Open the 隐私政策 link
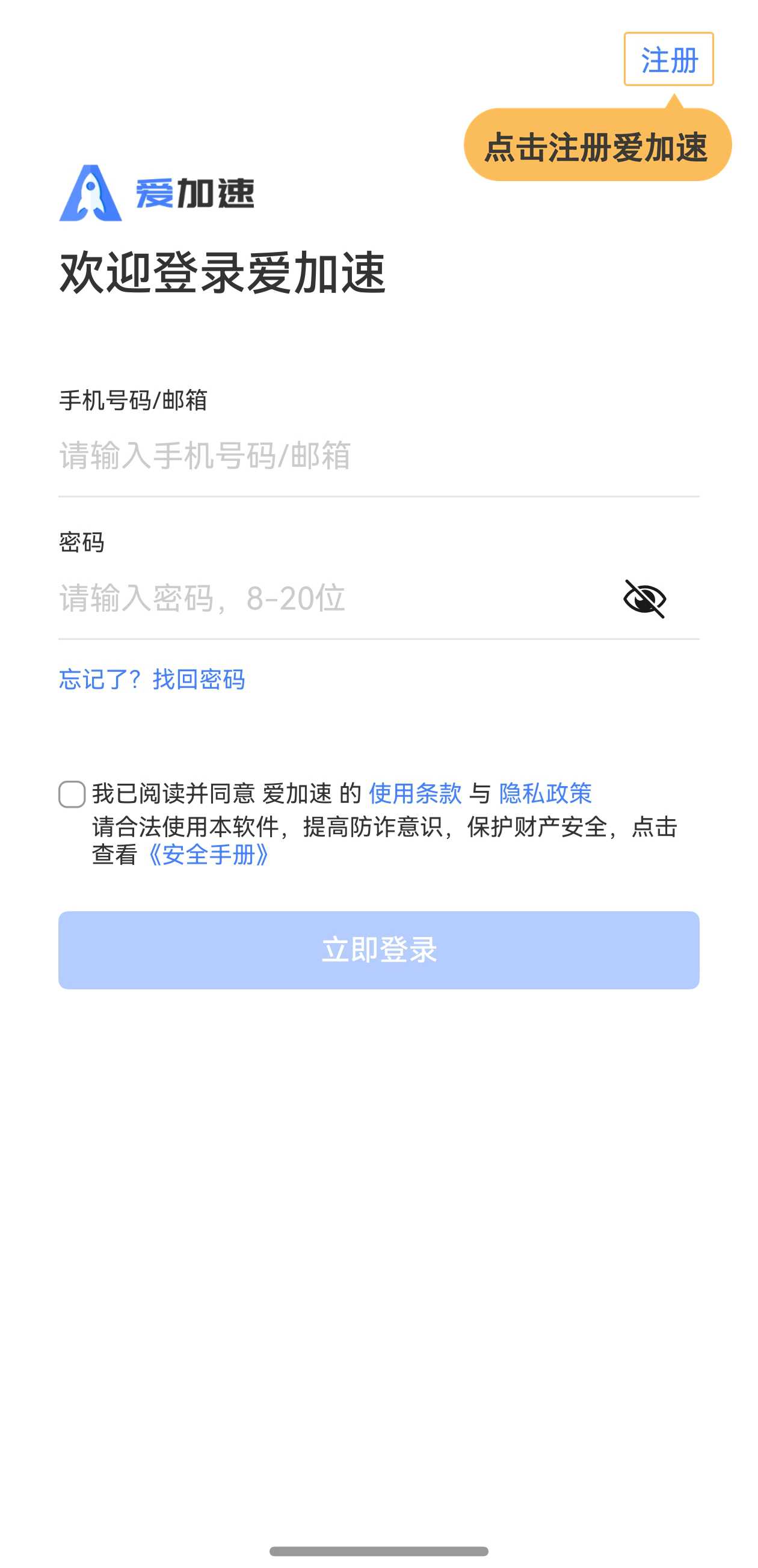758x1568 pixels. (x=545, y=793)
